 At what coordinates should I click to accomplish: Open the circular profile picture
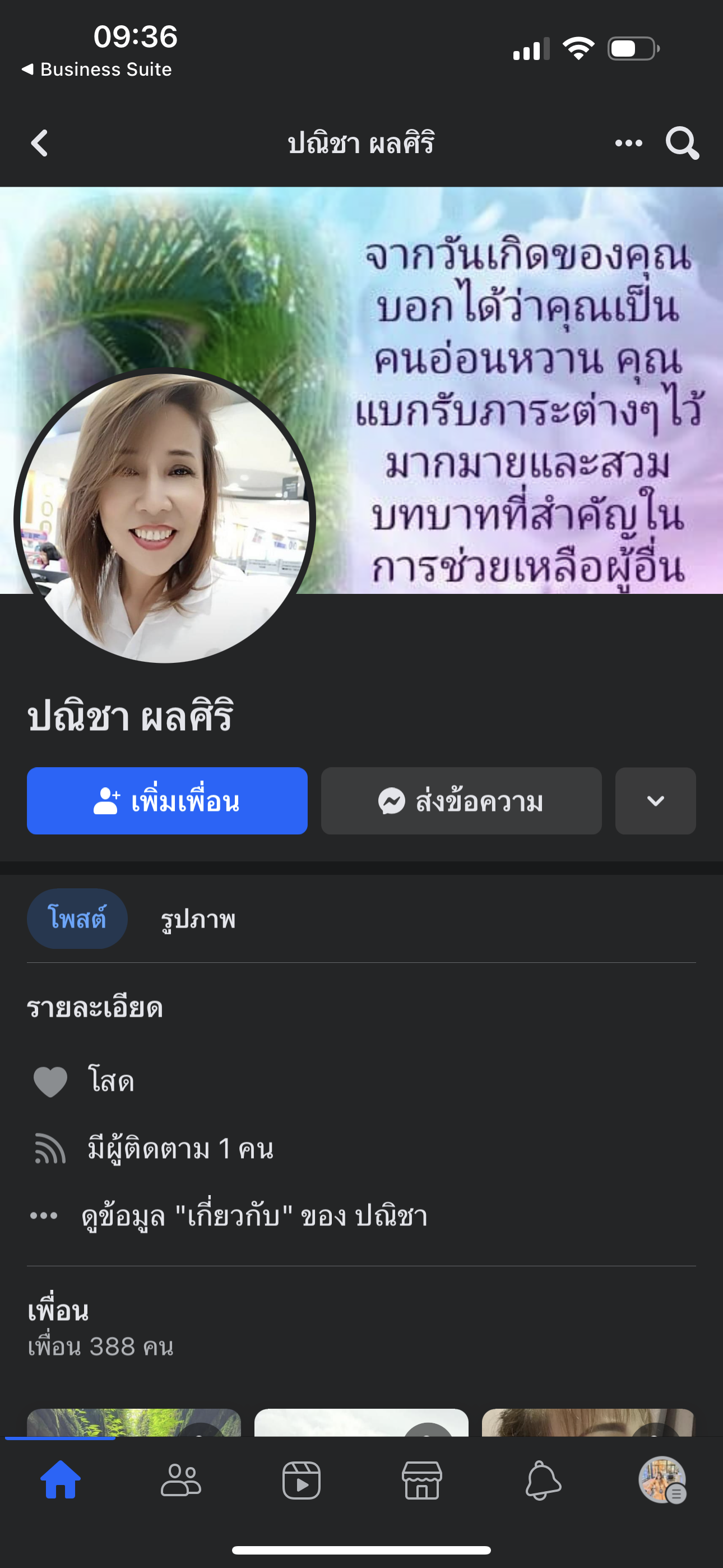point(164,518)
